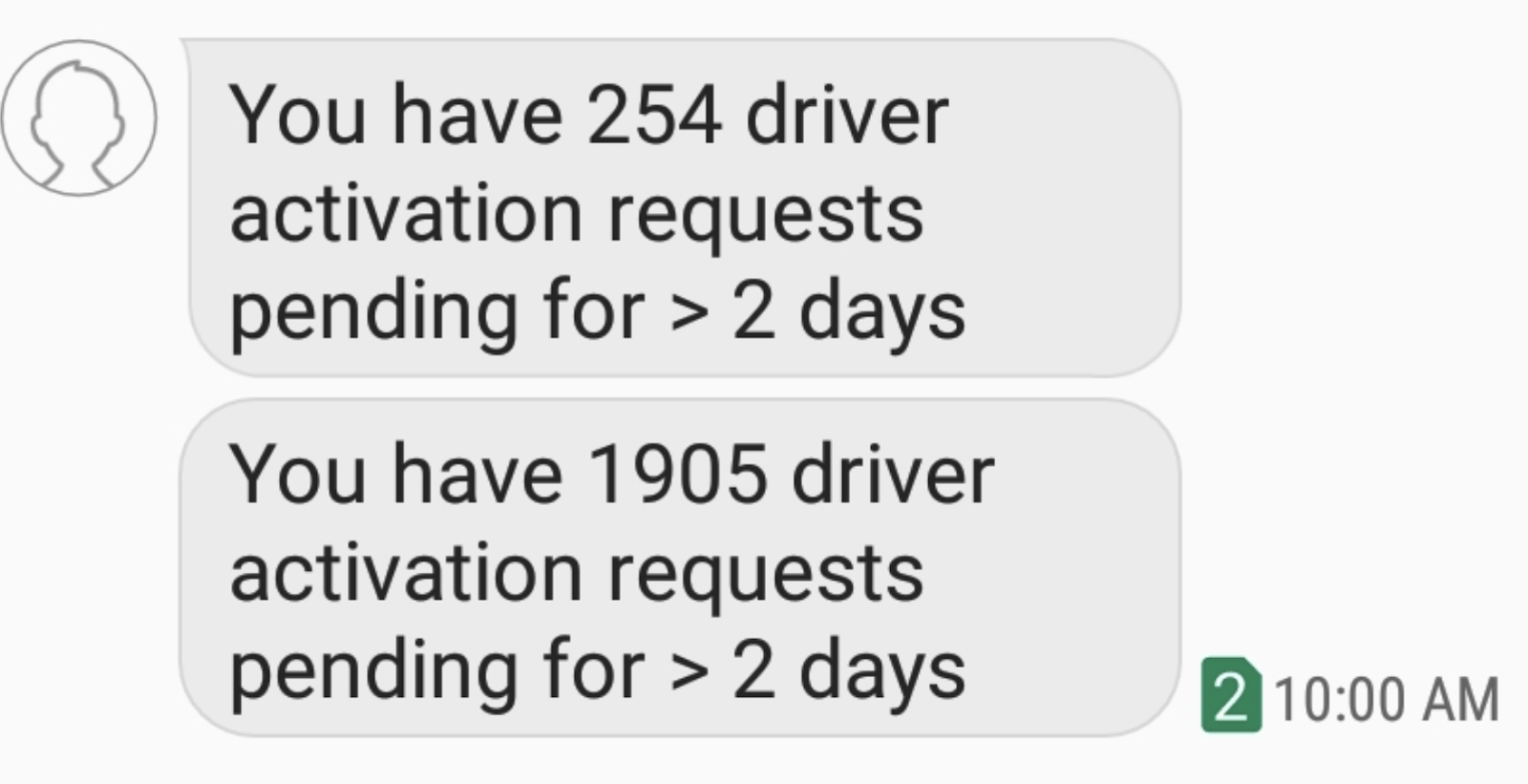The width and height of the screenshot is (1528, 784).
Task: Open the sender's contact avatar
Action: tap(78, 117)
